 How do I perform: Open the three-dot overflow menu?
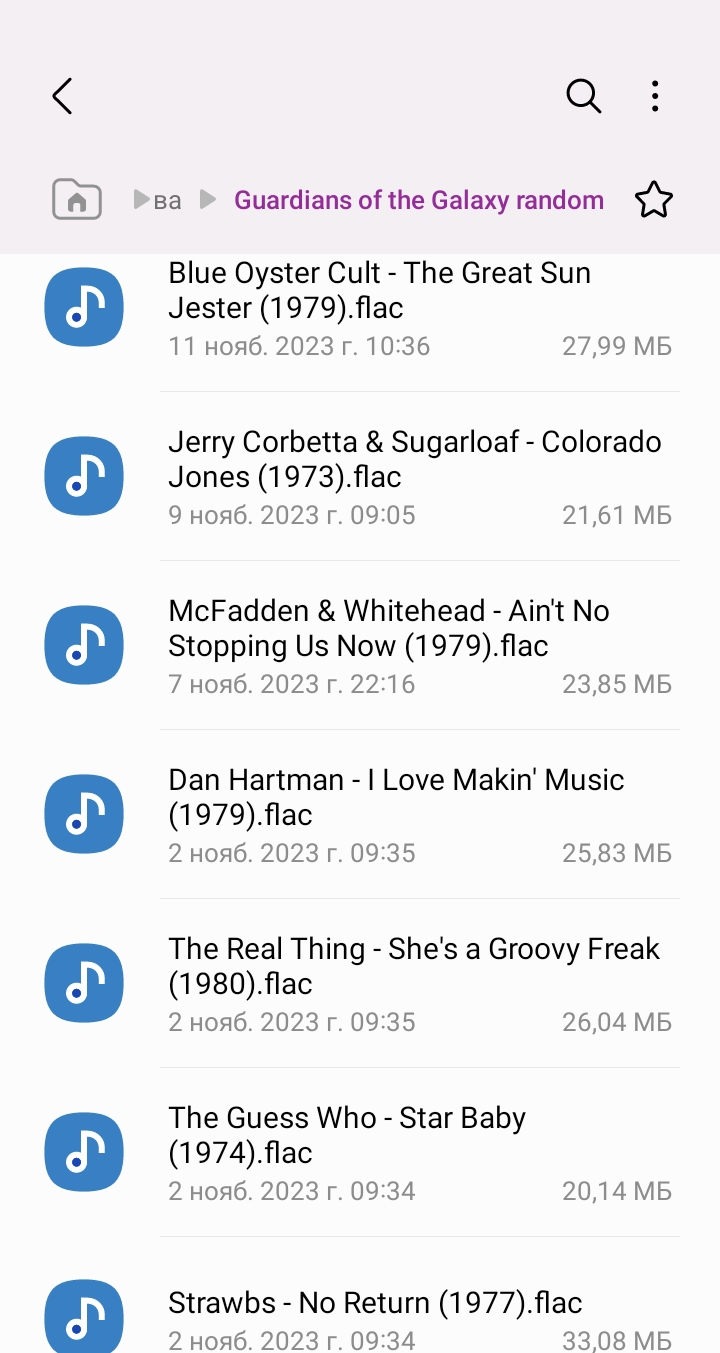tap(654, 96)
